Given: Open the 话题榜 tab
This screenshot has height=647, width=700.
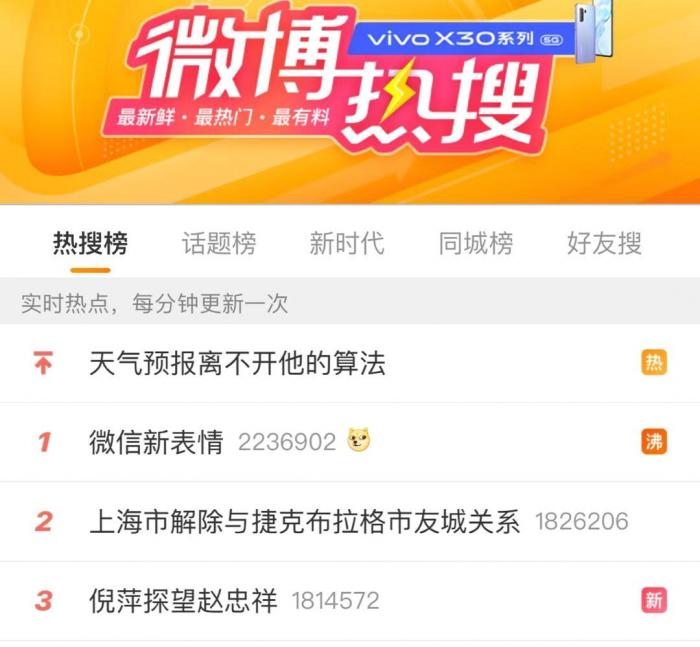Looking at the screenshot, I should pos(218,243).
